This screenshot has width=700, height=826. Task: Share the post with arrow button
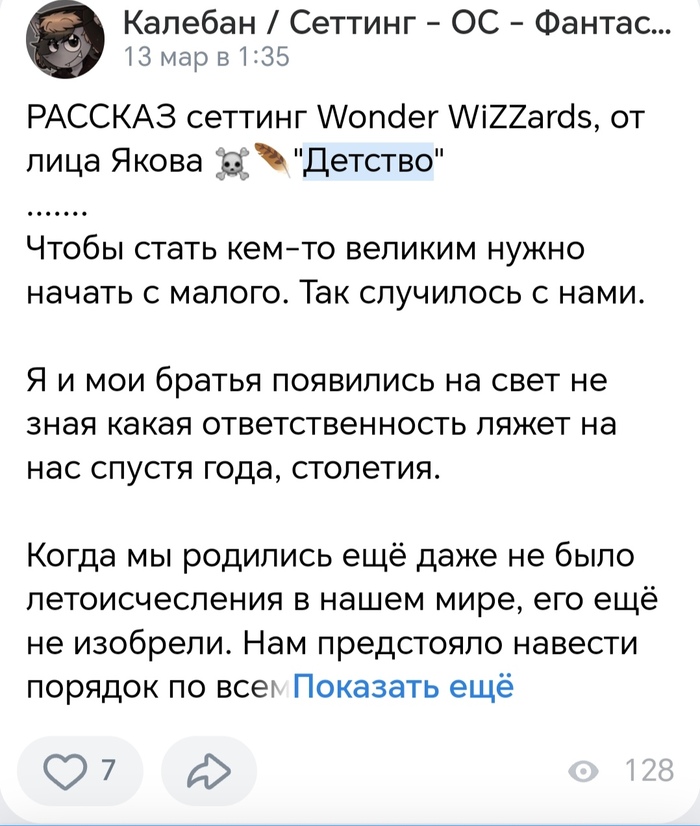(209, 770)
